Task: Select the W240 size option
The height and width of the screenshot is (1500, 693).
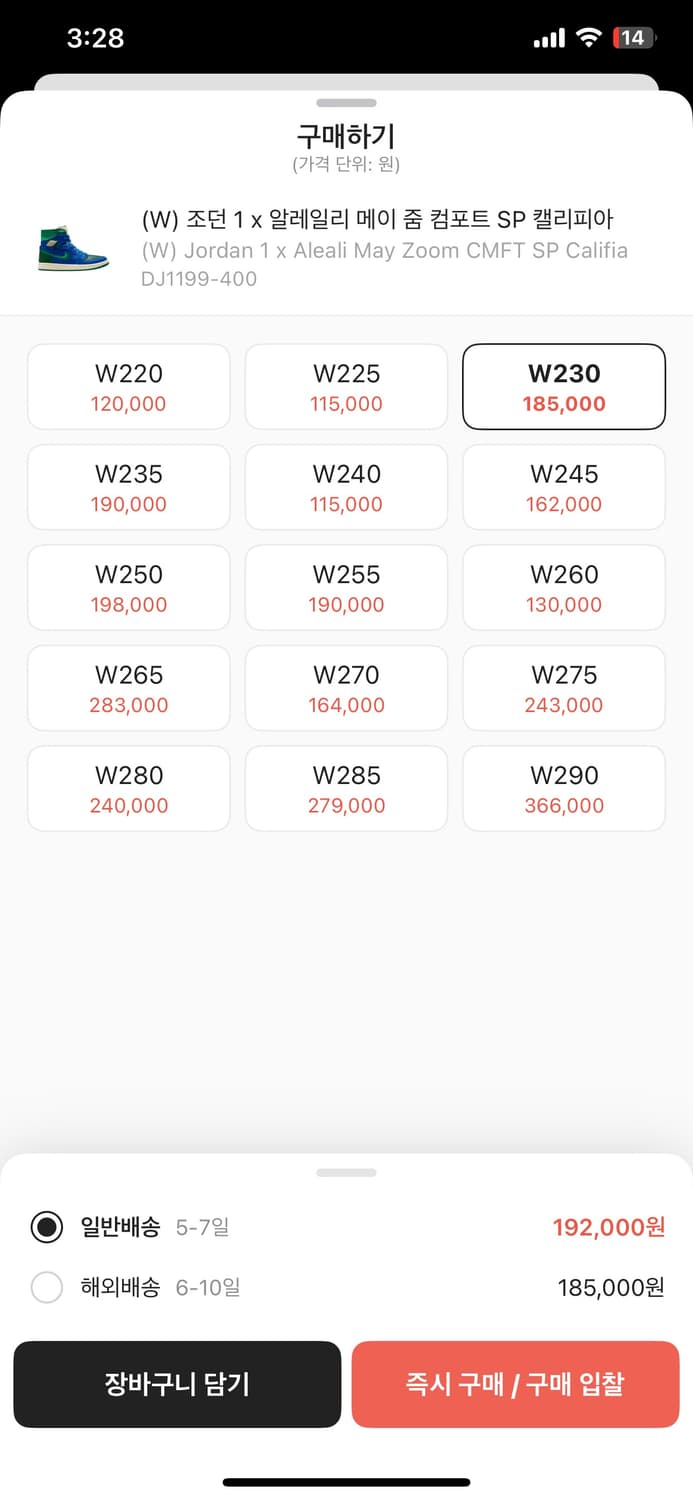Action: coord(346,487)
